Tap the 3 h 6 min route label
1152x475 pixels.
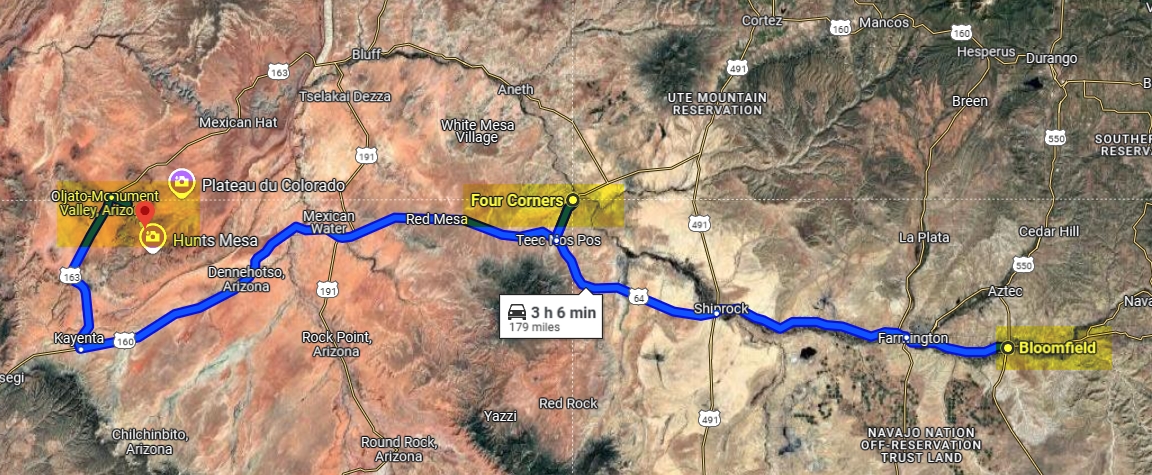[553, 316]
